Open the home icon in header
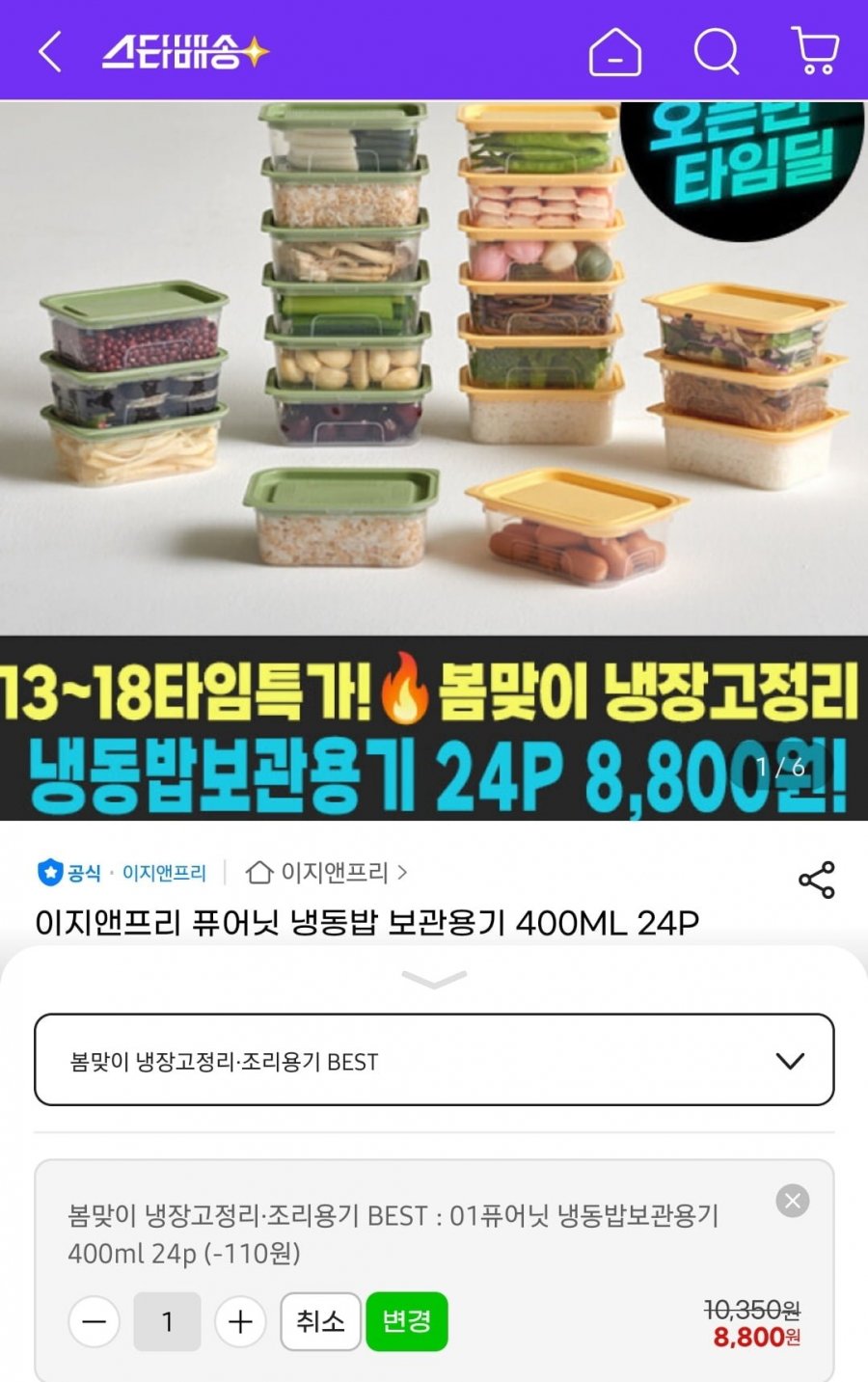This screenshot has width=868, height=1382. click(614, 51)
